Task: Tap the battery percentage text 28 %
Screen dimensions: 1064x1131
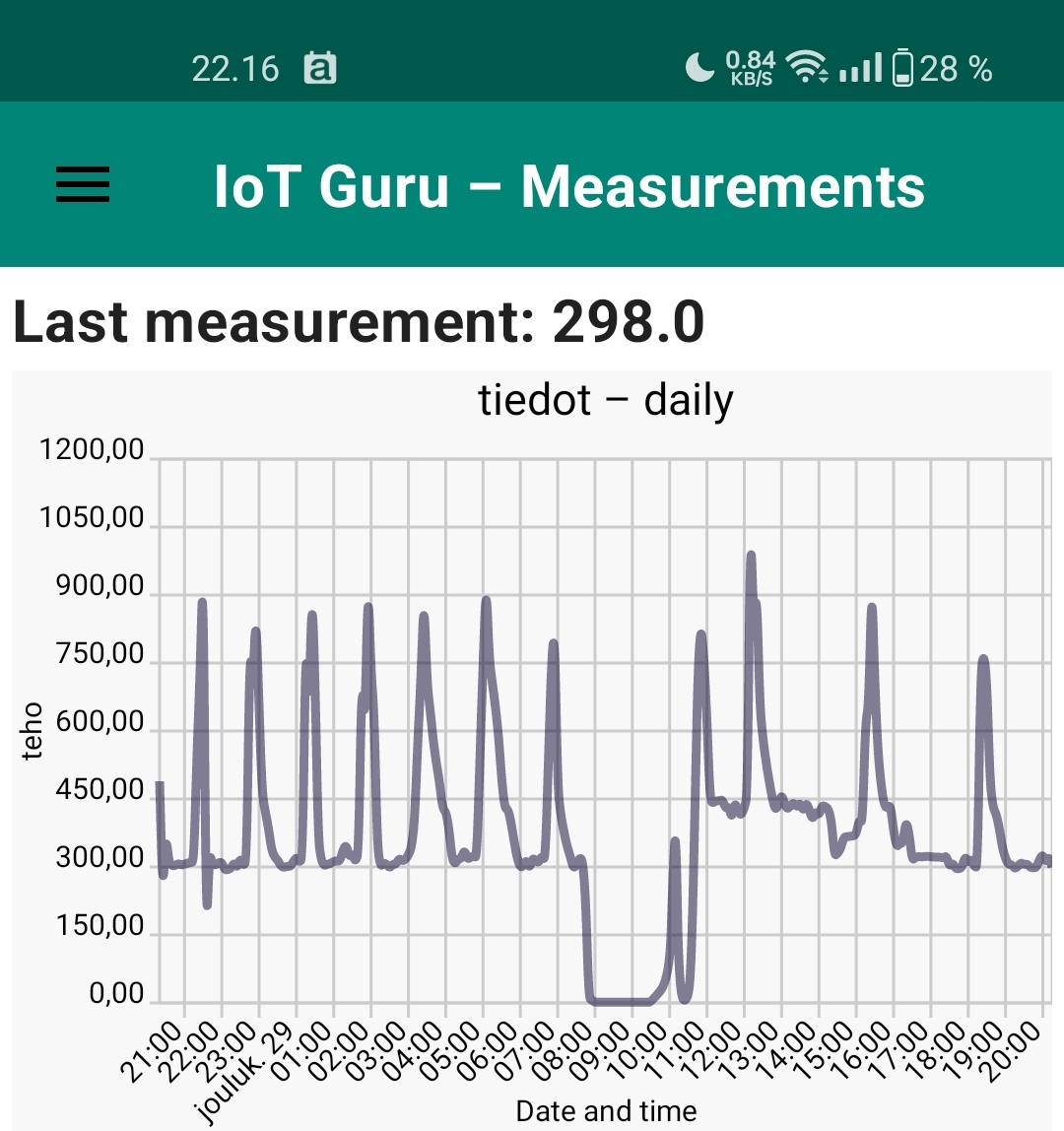Action: 958,67
